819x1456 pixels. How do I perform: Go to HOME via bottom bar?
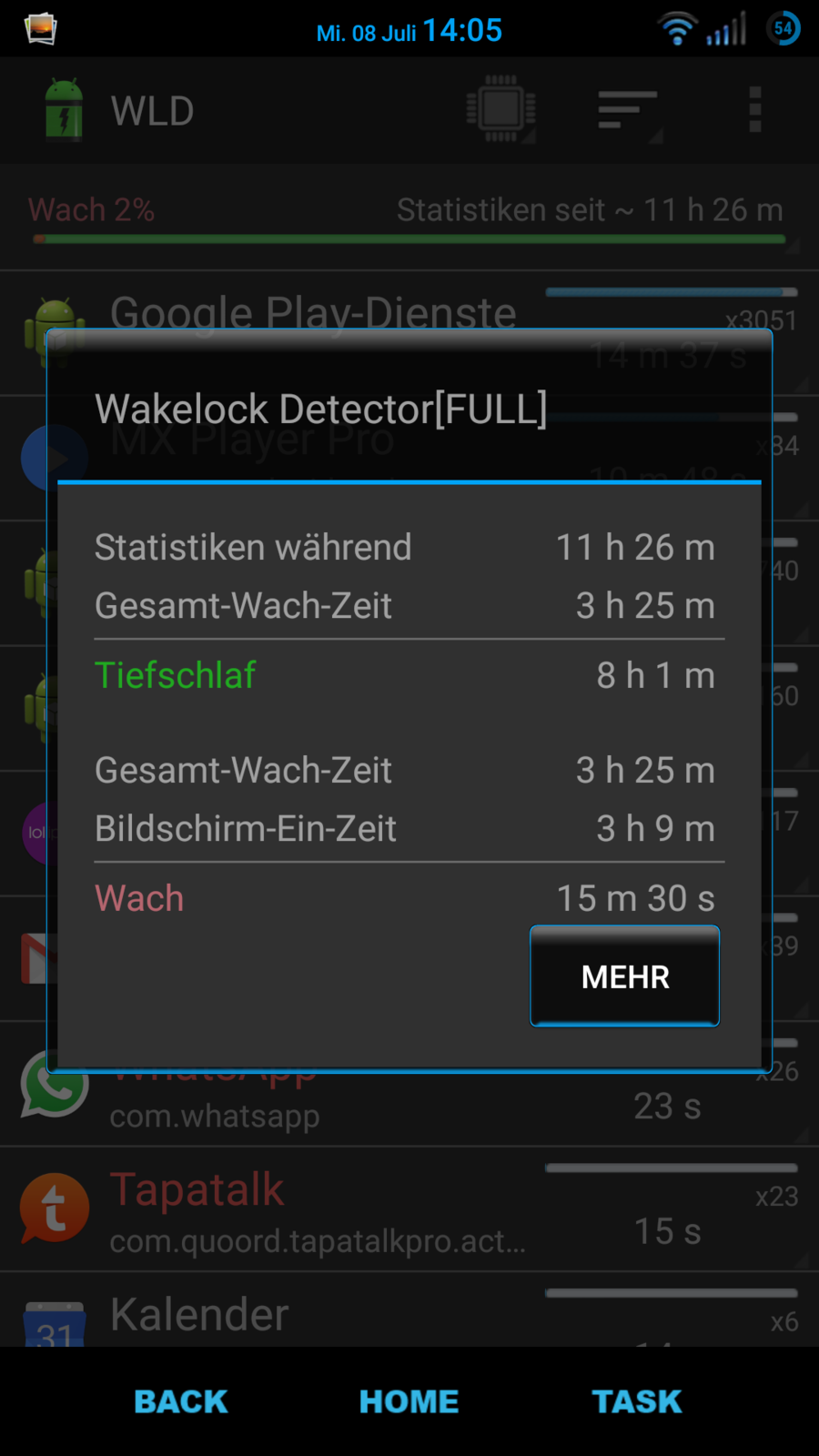coord(409,1401)
